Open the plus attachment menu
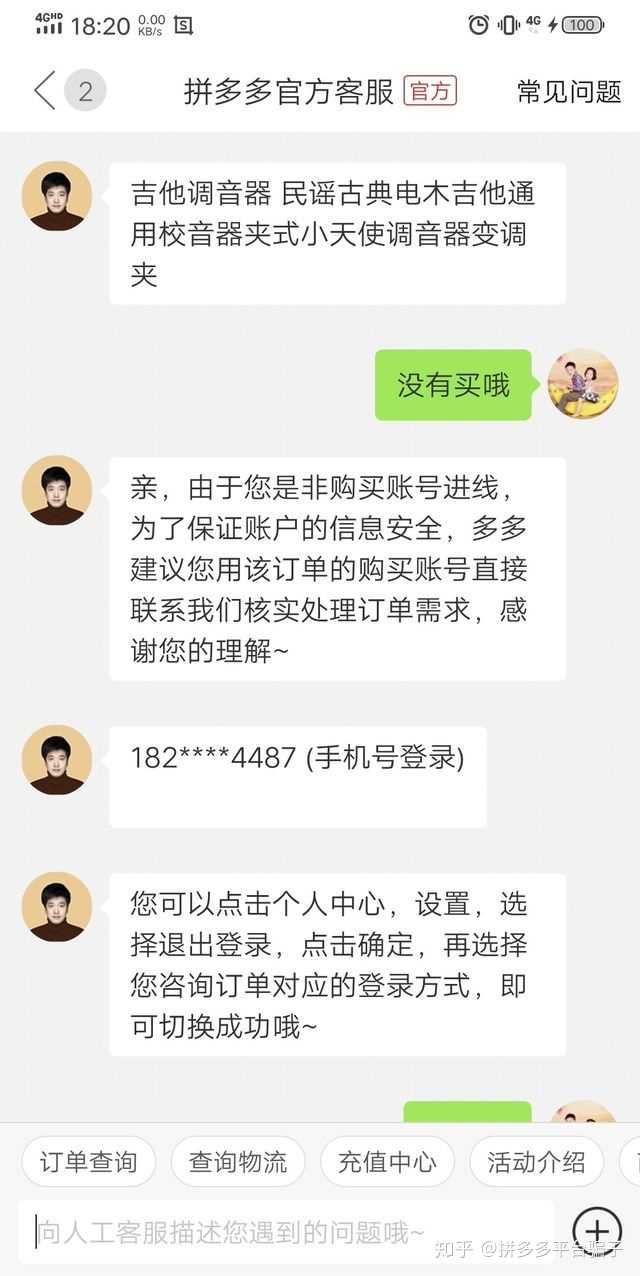Screen dimensions: 640x1276 (597, 1232)
